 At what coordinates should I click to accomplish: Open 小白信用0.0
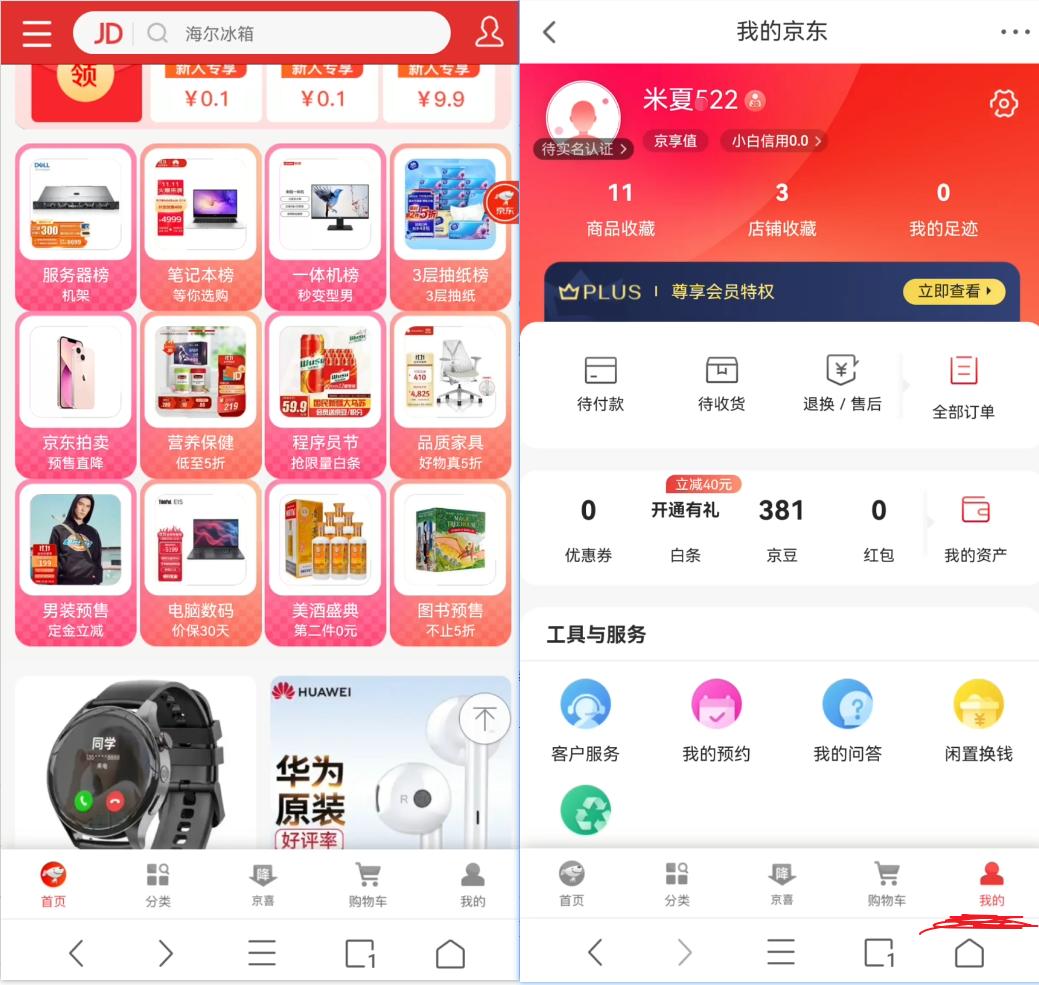[775, 141]
